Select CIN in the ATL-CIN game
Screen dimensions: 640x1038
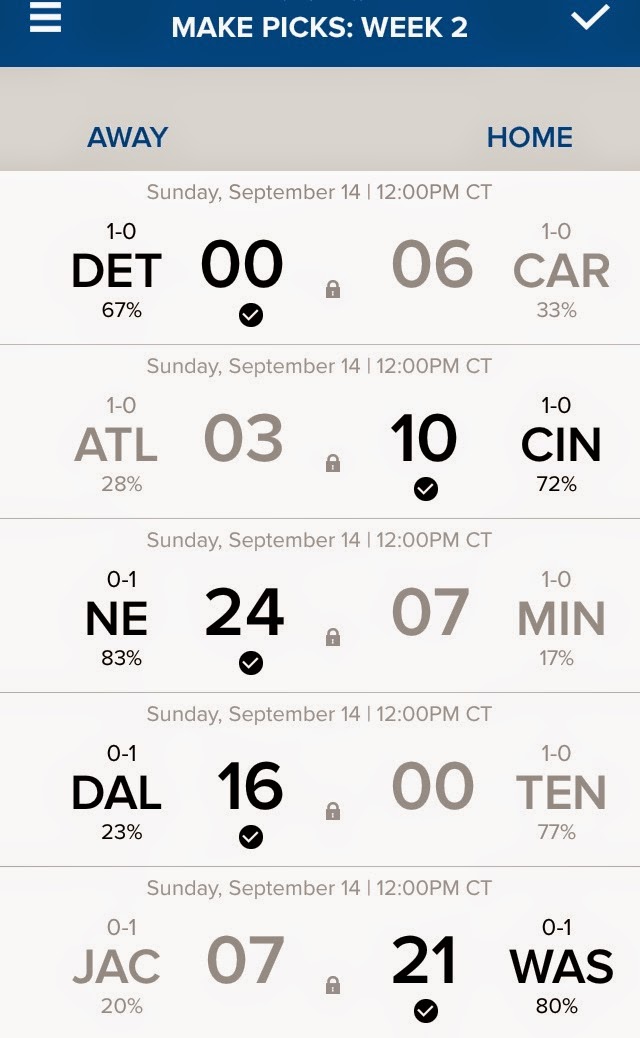click(560, 445)
